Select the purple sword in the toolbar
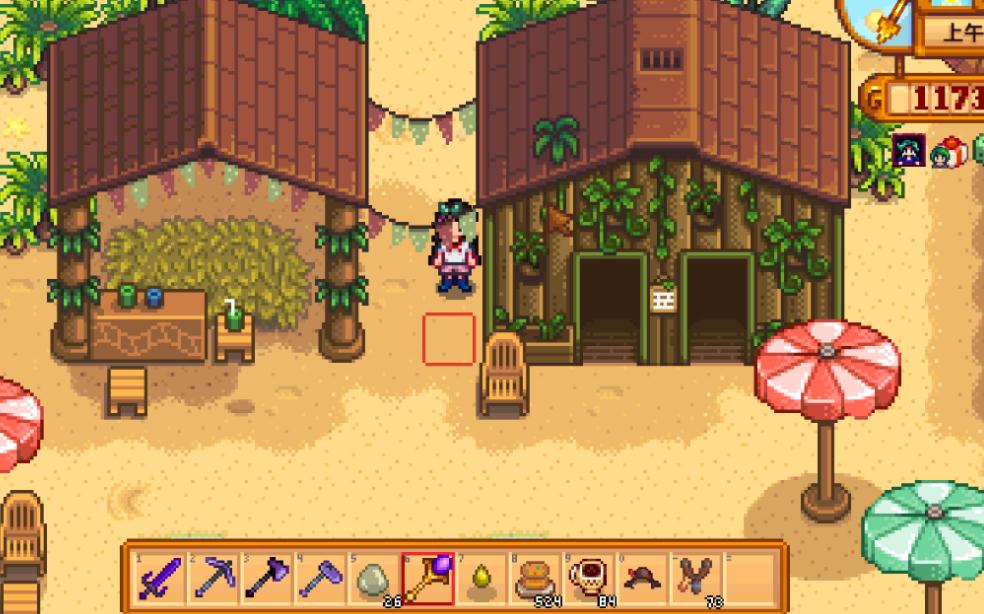Viewport: 984px width, 614px height. (x=159, y=576)
